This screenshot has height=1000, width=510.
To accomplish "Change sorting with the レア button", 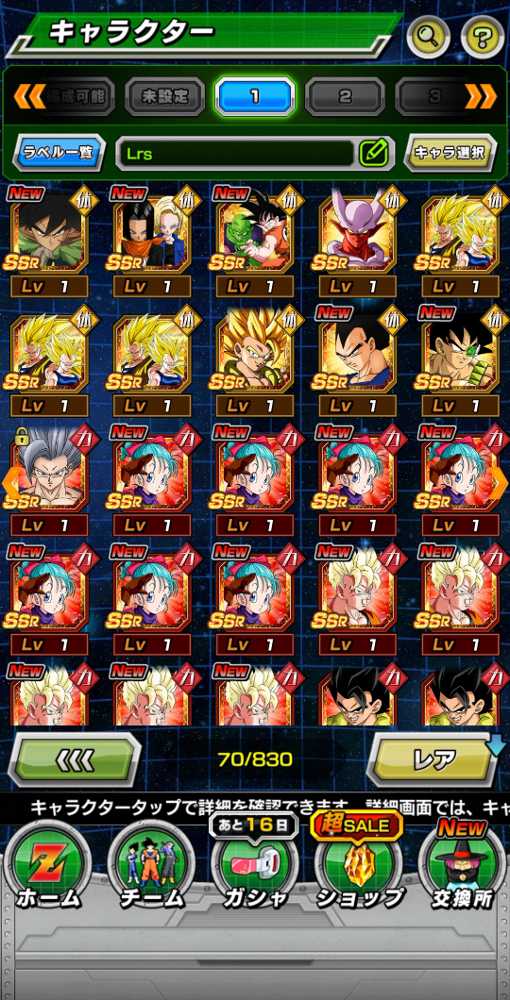I will coord(434,759).
